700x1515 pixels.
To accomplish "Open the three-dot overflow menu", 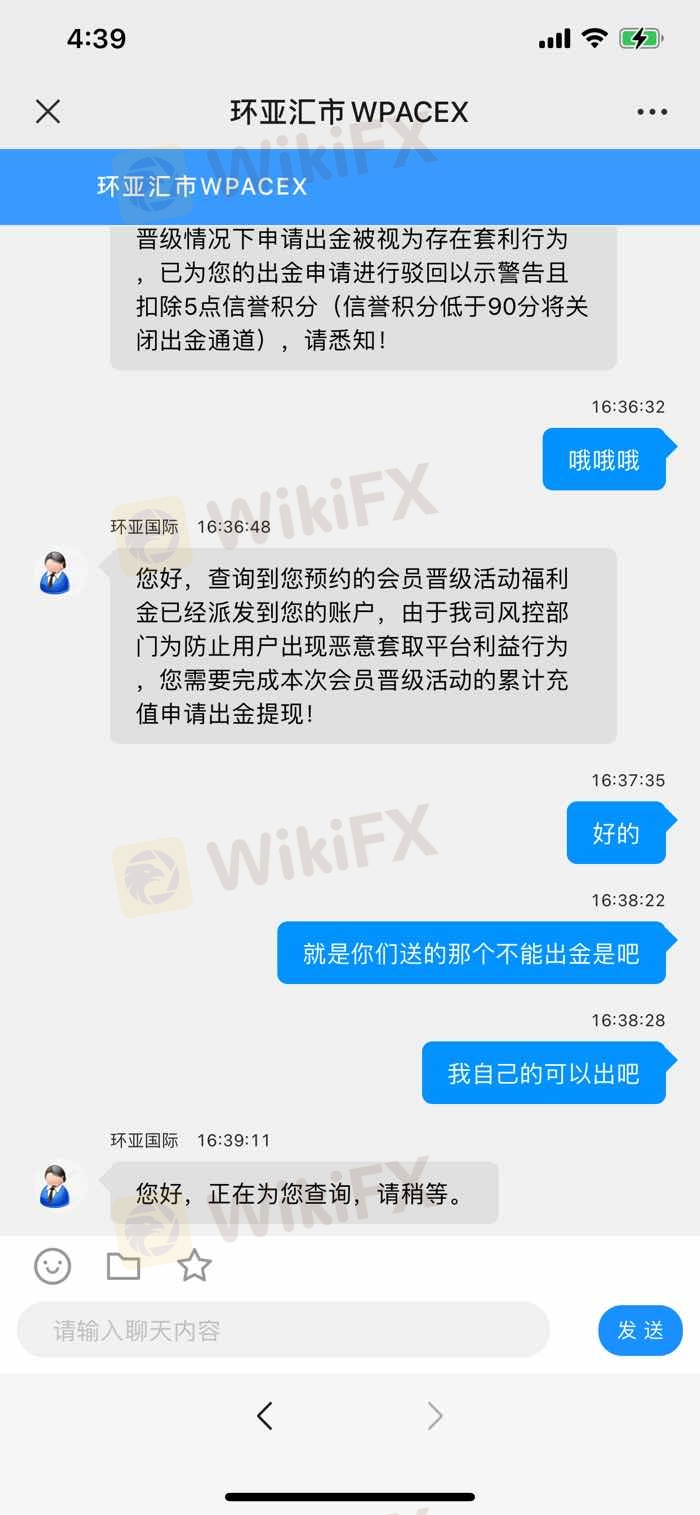I will [651, 112].
